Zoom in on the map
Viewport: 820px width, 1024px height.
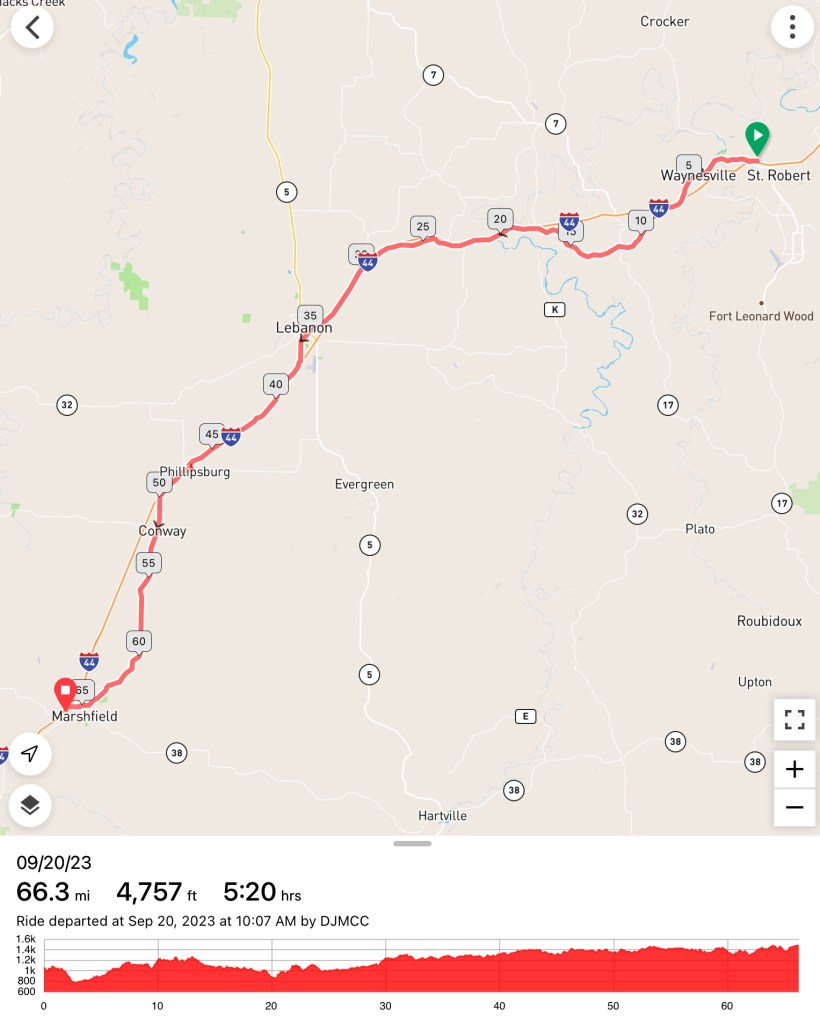click(794, 769)
